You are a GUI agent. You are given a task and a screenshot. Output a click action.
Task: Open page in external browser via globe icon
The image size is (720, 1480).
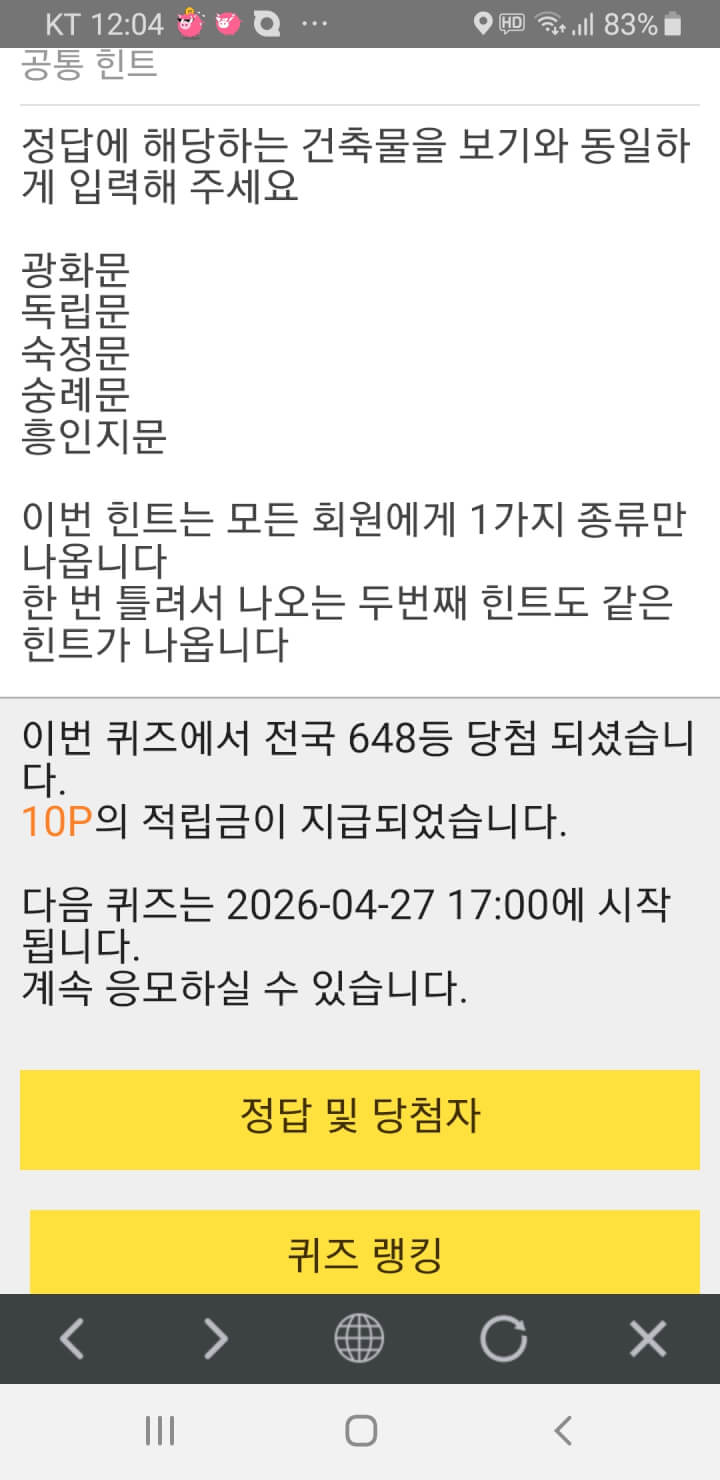click(x=359, y=1339)
